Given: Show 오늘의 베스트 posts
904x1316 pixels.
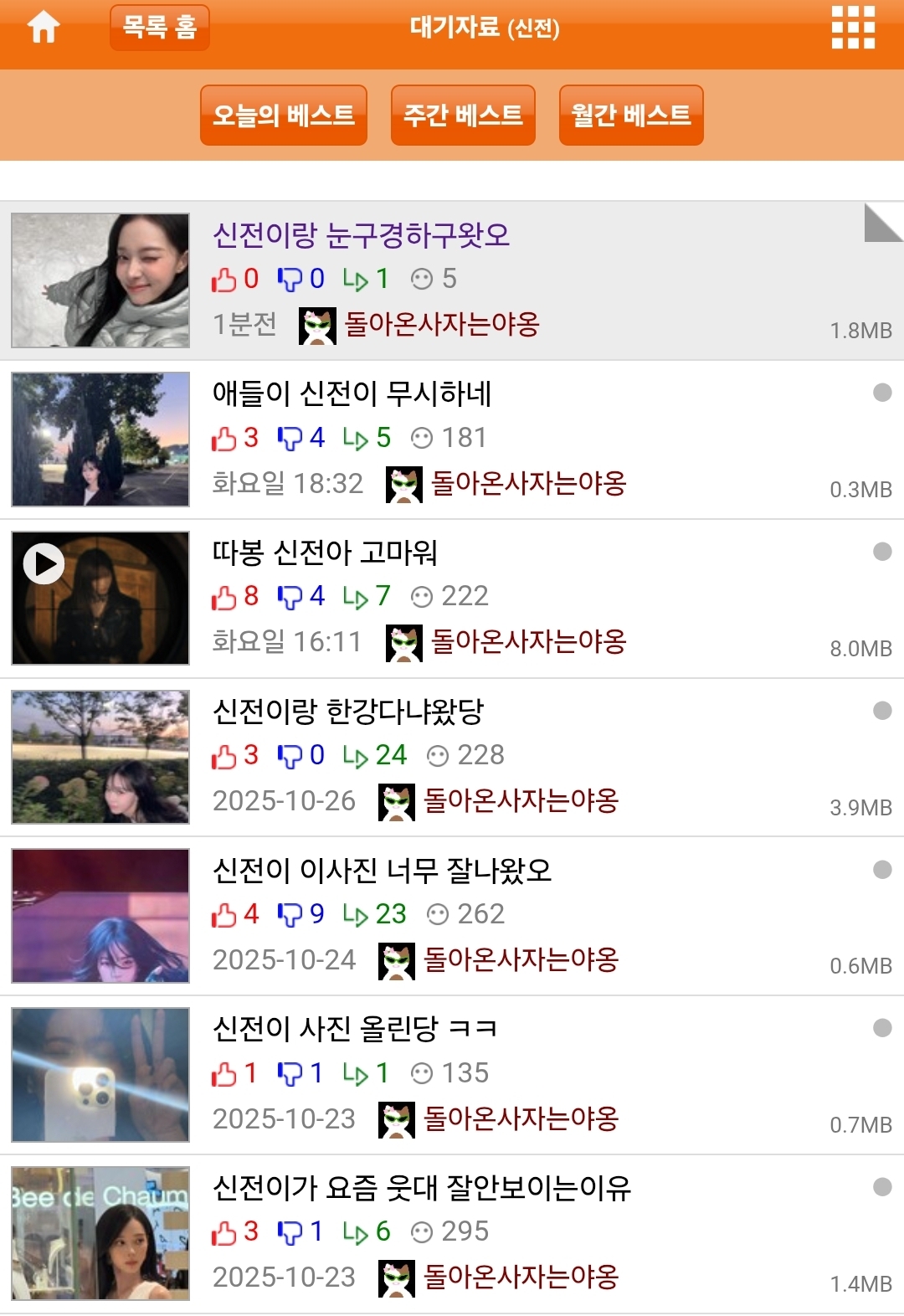Looking at the screenshot, I should (x=284, y=116).
